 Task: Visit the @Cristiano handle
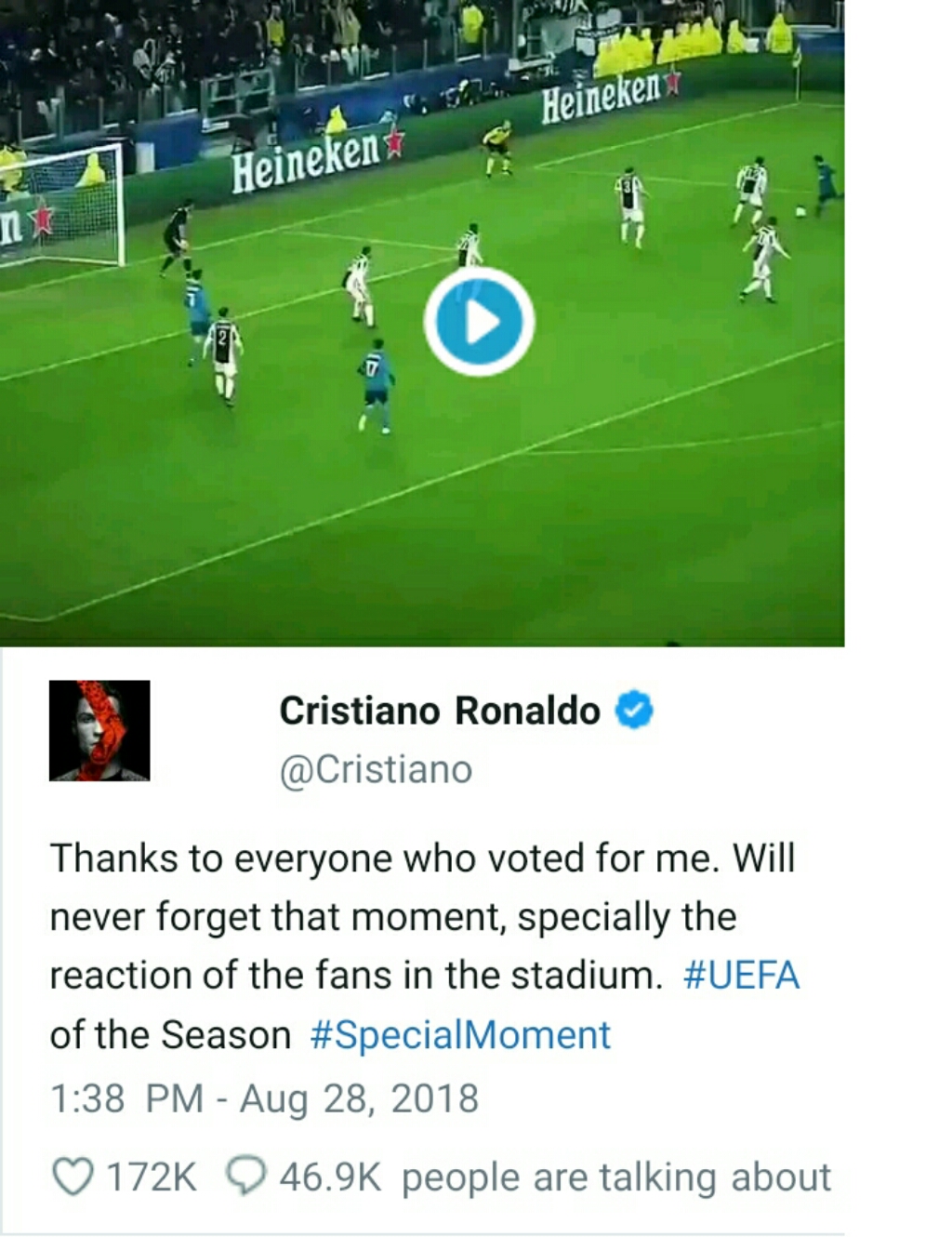tap(376, 770)
